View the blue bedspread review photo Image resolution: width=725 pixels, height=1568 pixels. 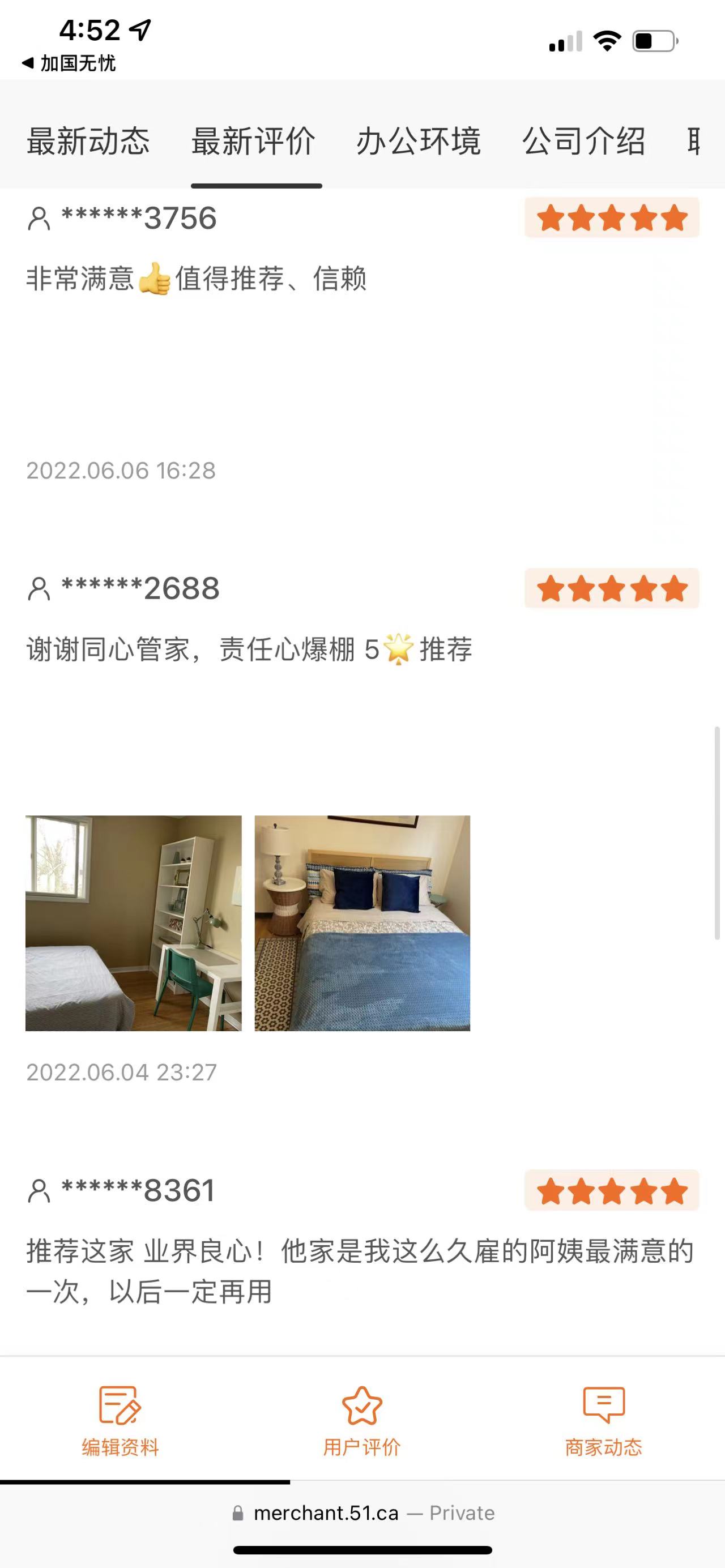[x=362, y=923]
